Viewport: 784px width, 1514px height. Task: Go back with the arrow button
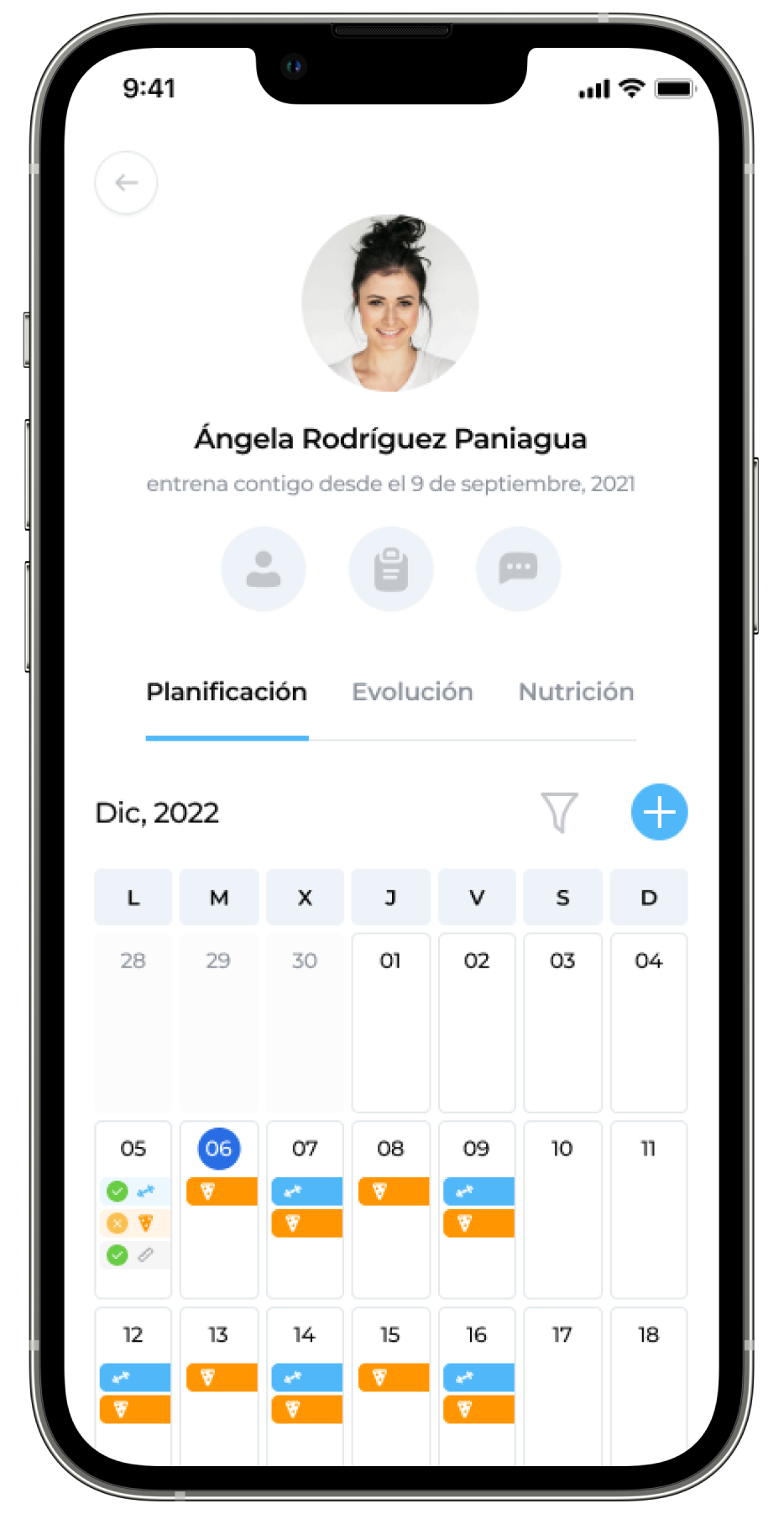[126, 182]
